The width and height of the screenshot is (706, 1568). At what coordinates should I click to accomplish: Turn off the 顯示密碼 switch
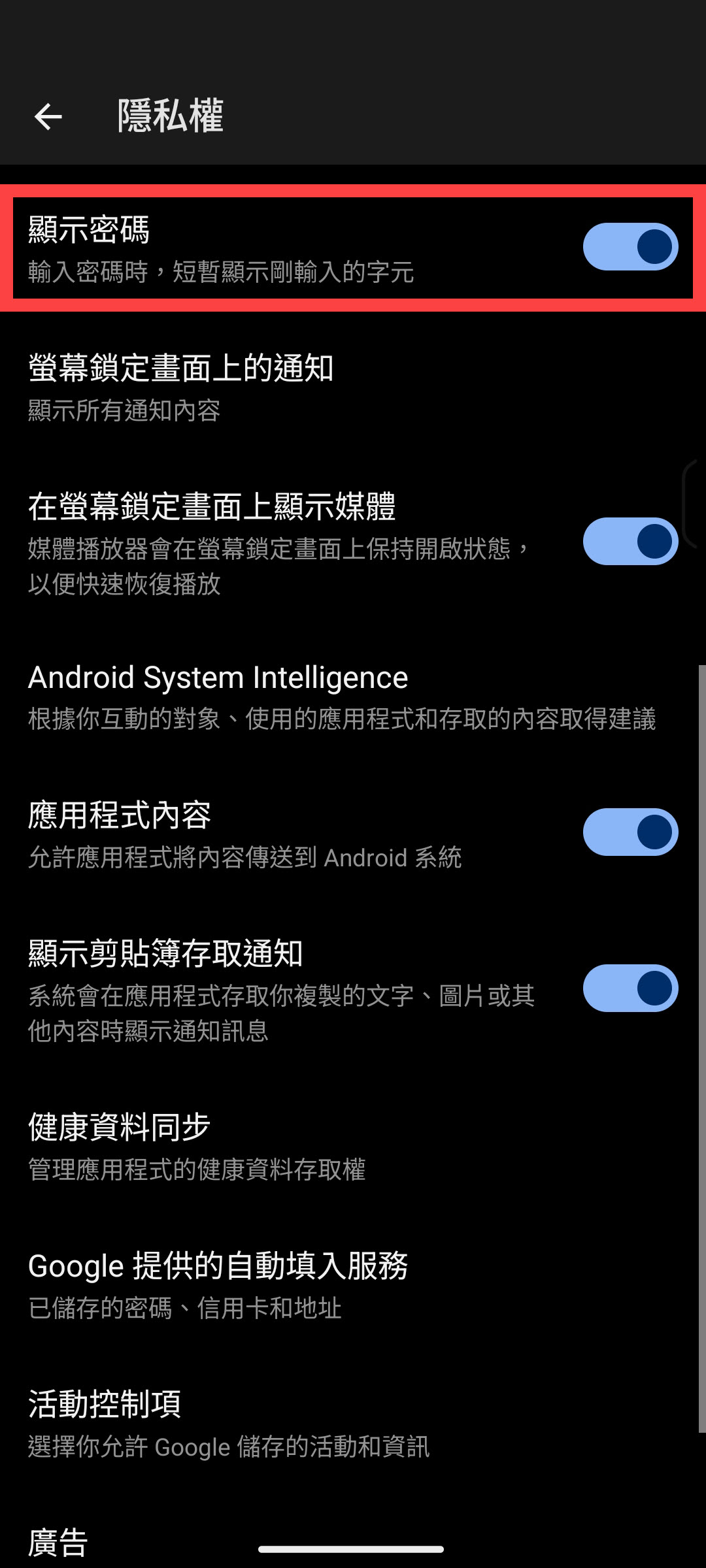tap(630, 247)
